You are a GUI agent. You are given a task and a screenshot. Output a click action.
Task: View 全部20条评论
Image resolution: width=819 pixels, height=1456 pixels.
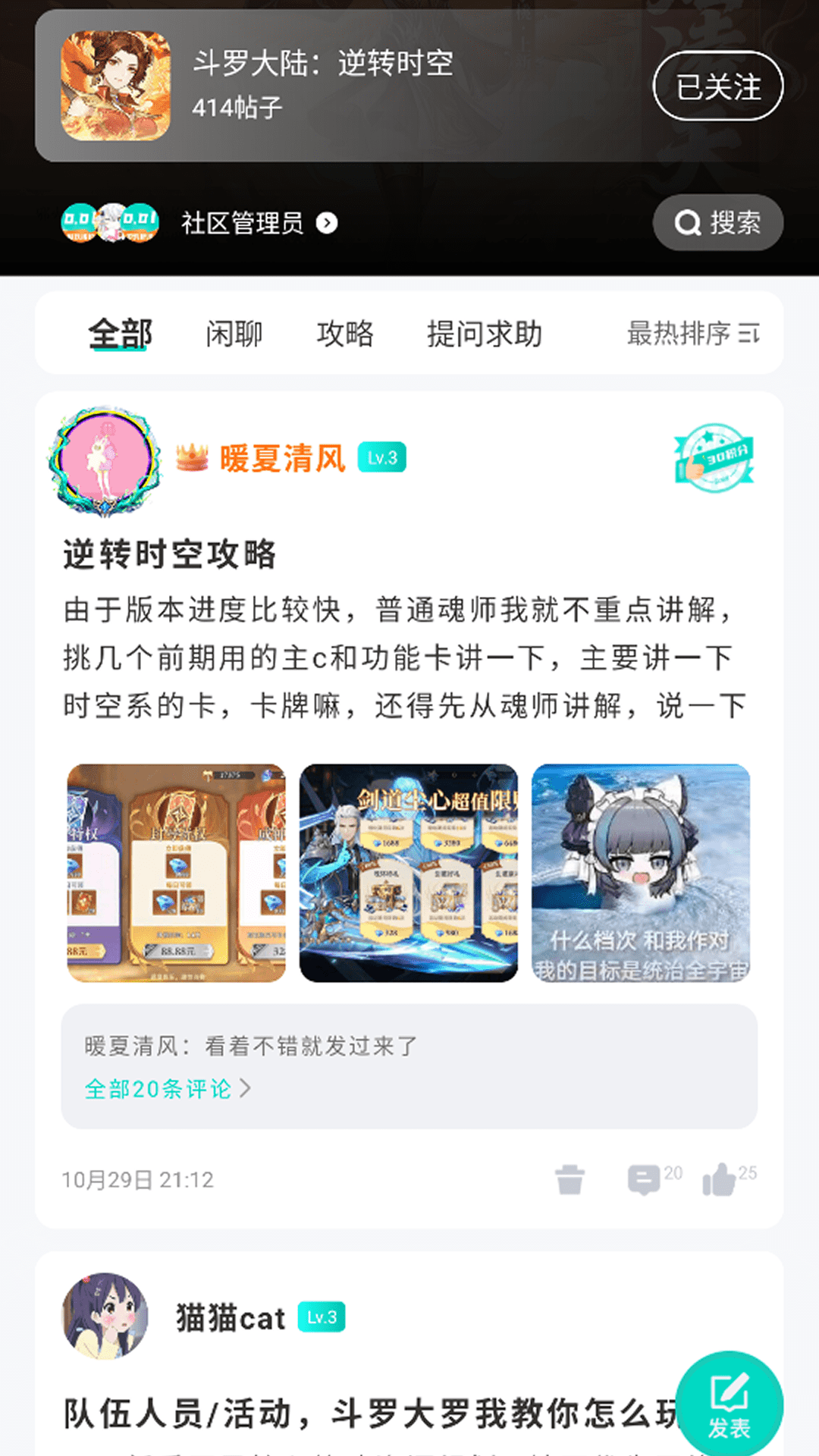pos(167,1089)
